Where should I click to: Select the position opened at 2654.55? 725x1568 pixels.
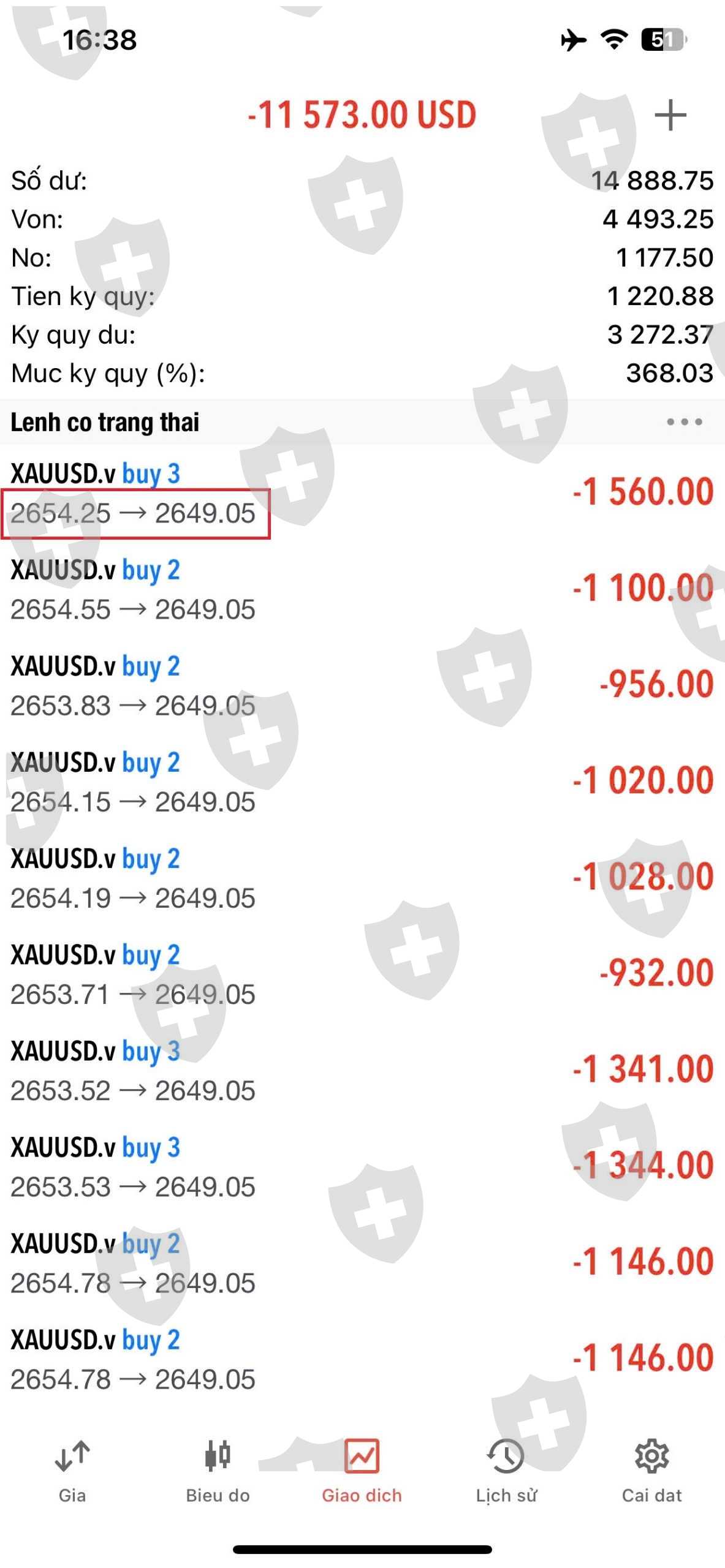362,589
